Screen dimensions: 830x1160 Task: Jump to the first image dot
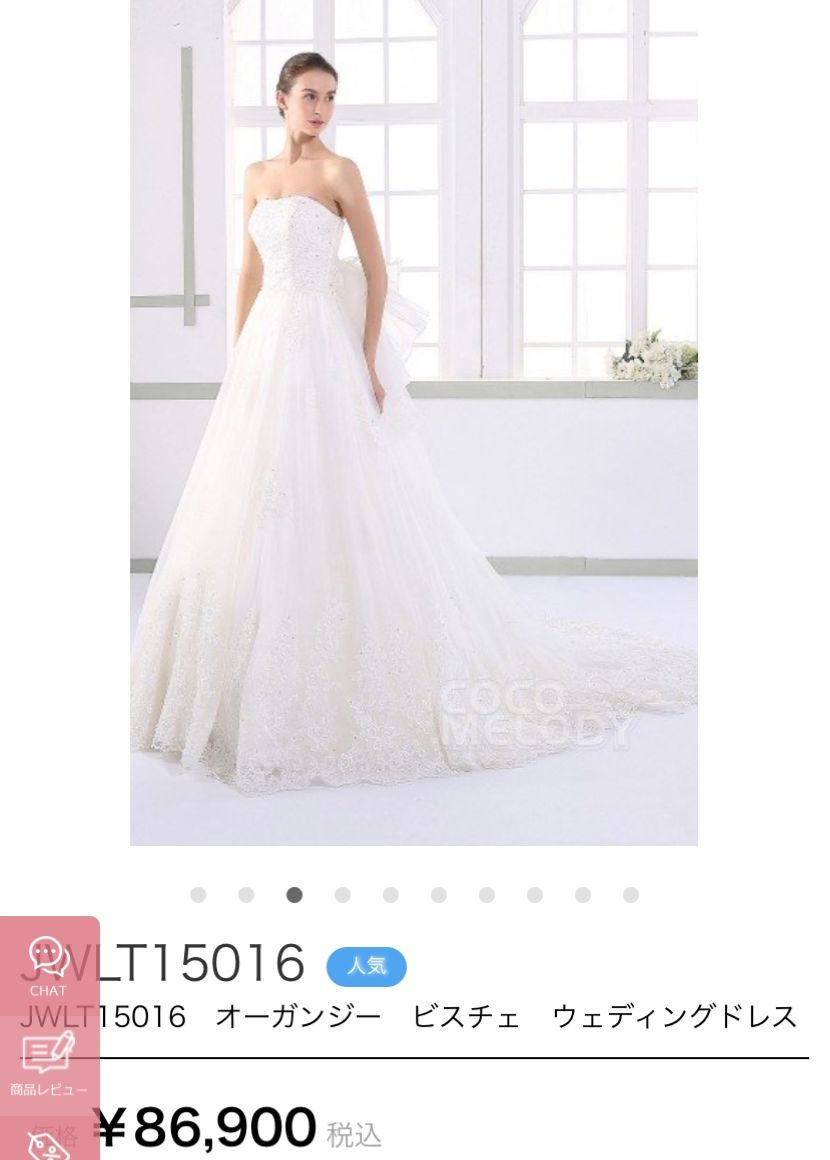198,895
